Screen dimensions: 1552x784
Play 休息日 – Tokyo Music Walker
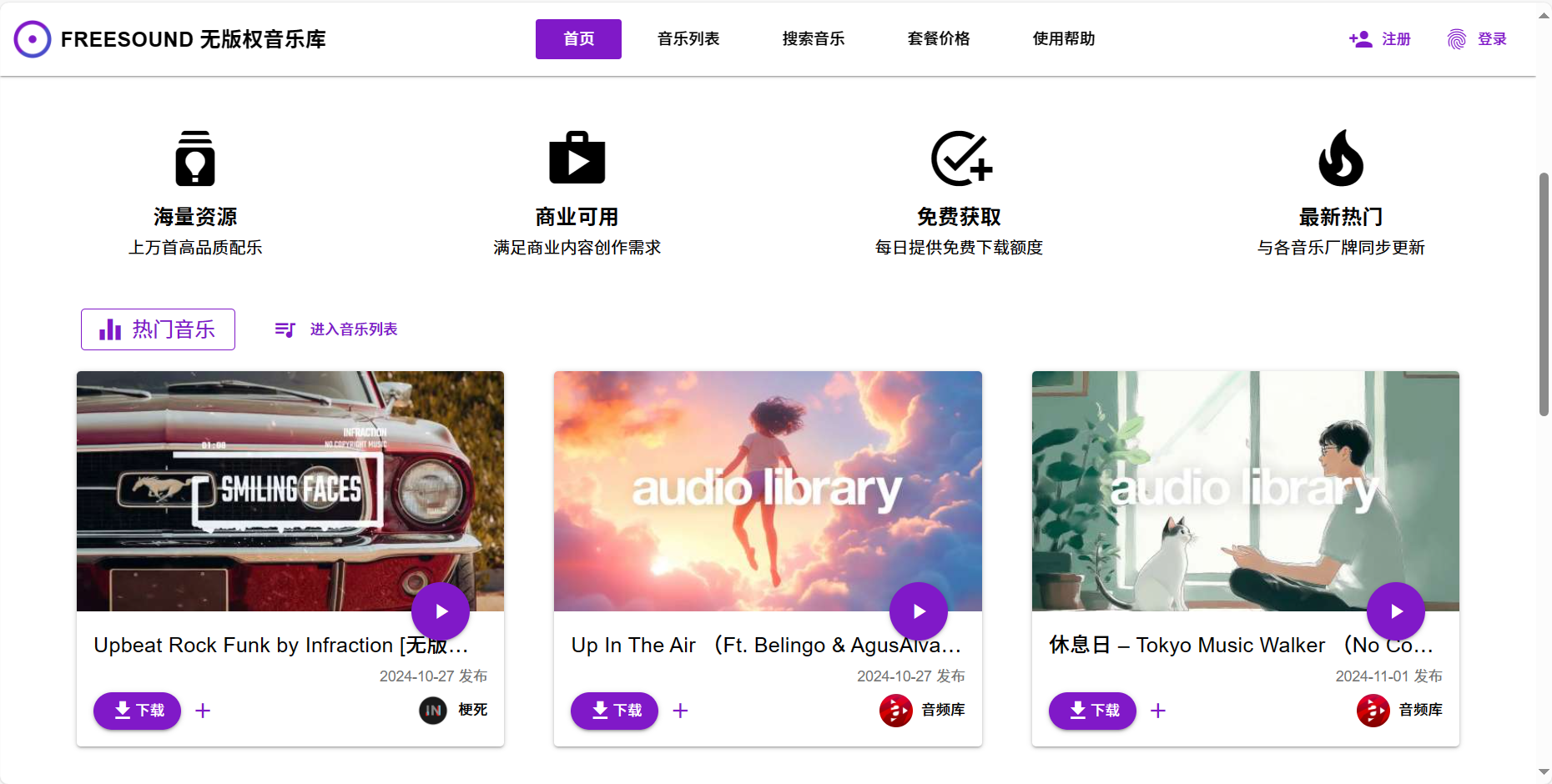[x=1396, y=611]
